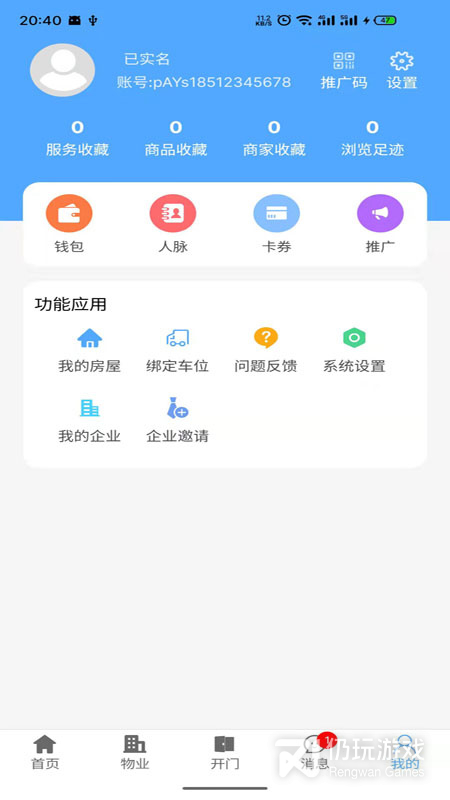Open the 推广码 QR code
450x800 pixels.
344,70
